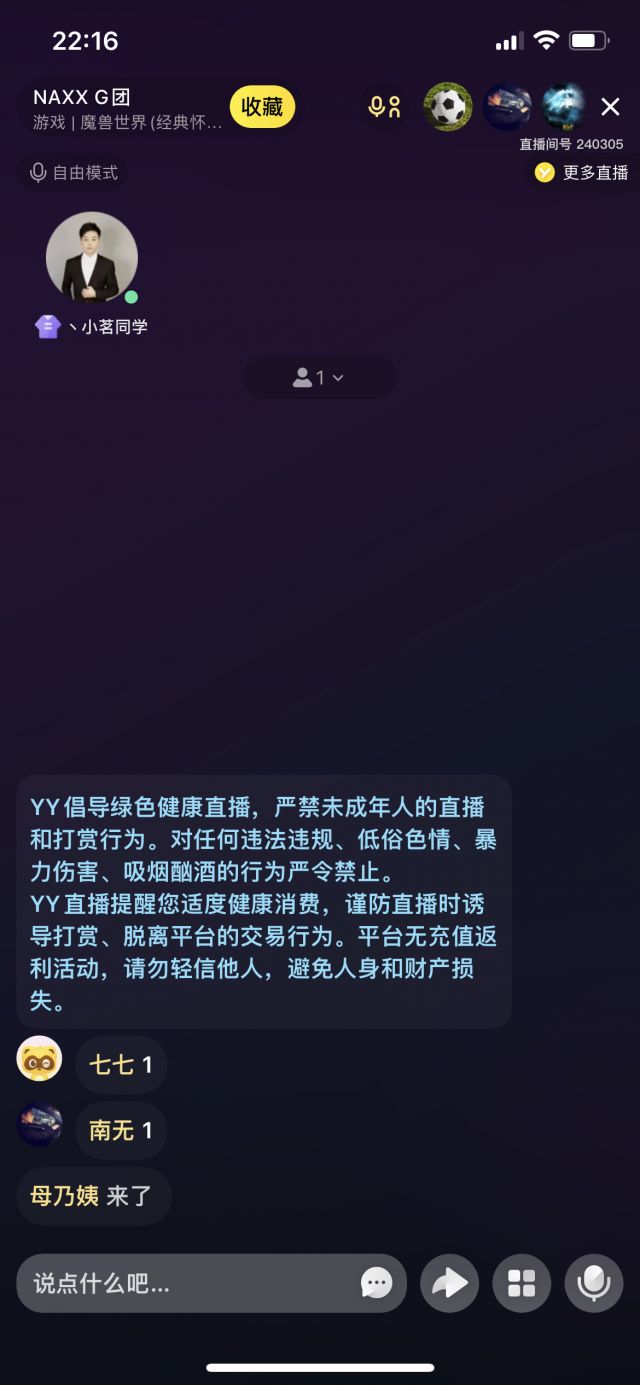Expand the online viewer count dropdown
This screenshot has height=1385, width=640.
point(319,378)
